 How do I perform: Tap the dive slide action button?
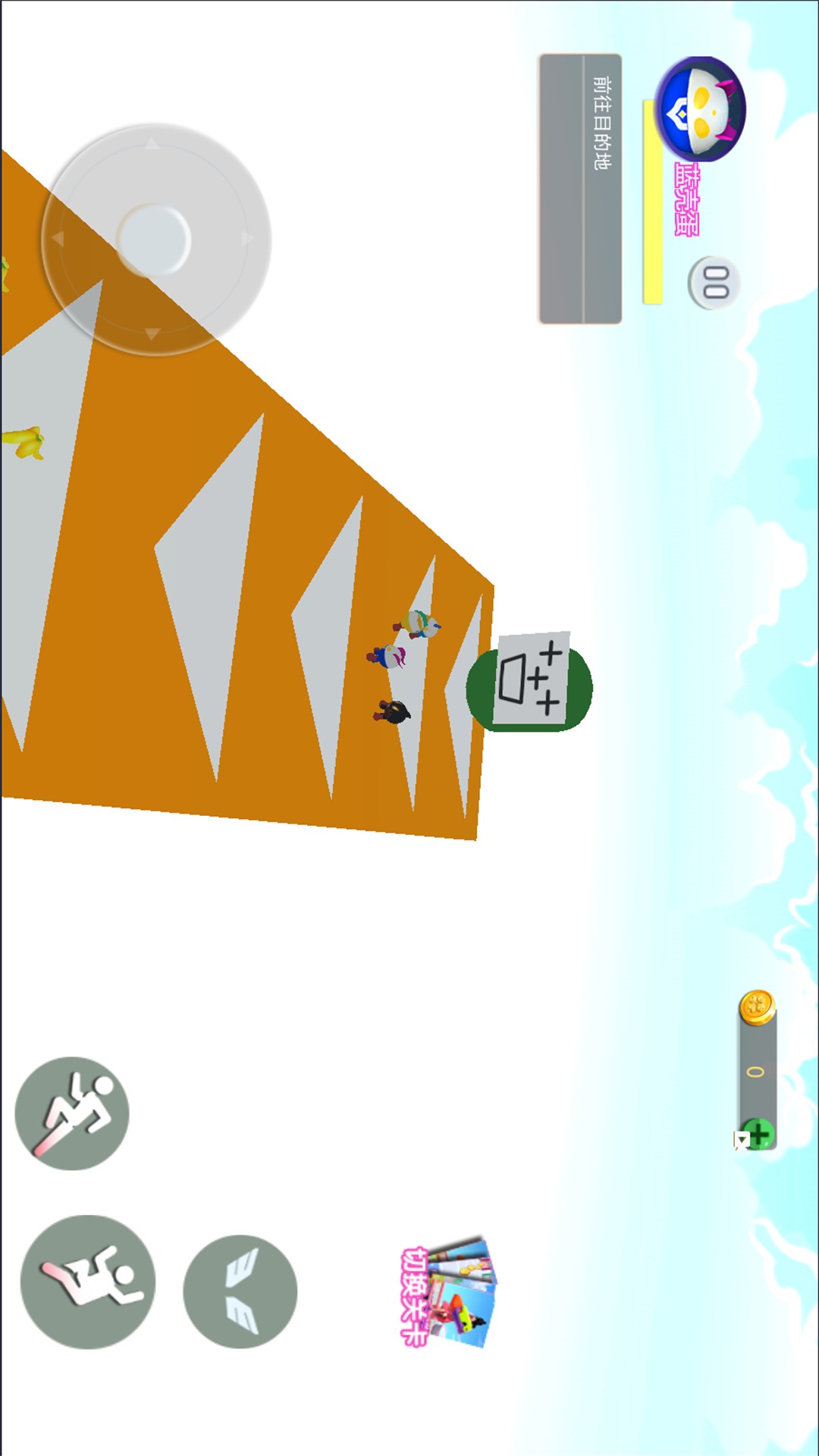pyautogui.click(x=87, y=1282)
